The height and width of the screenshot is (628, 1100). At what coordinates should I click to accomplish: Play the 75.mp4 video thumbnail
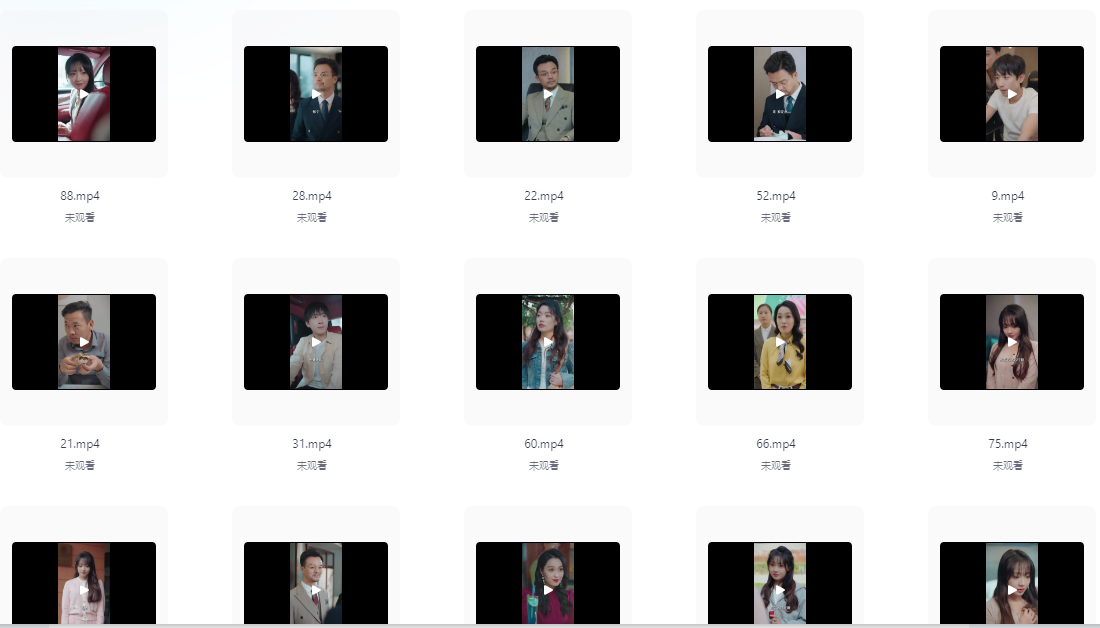(1012, 342)
